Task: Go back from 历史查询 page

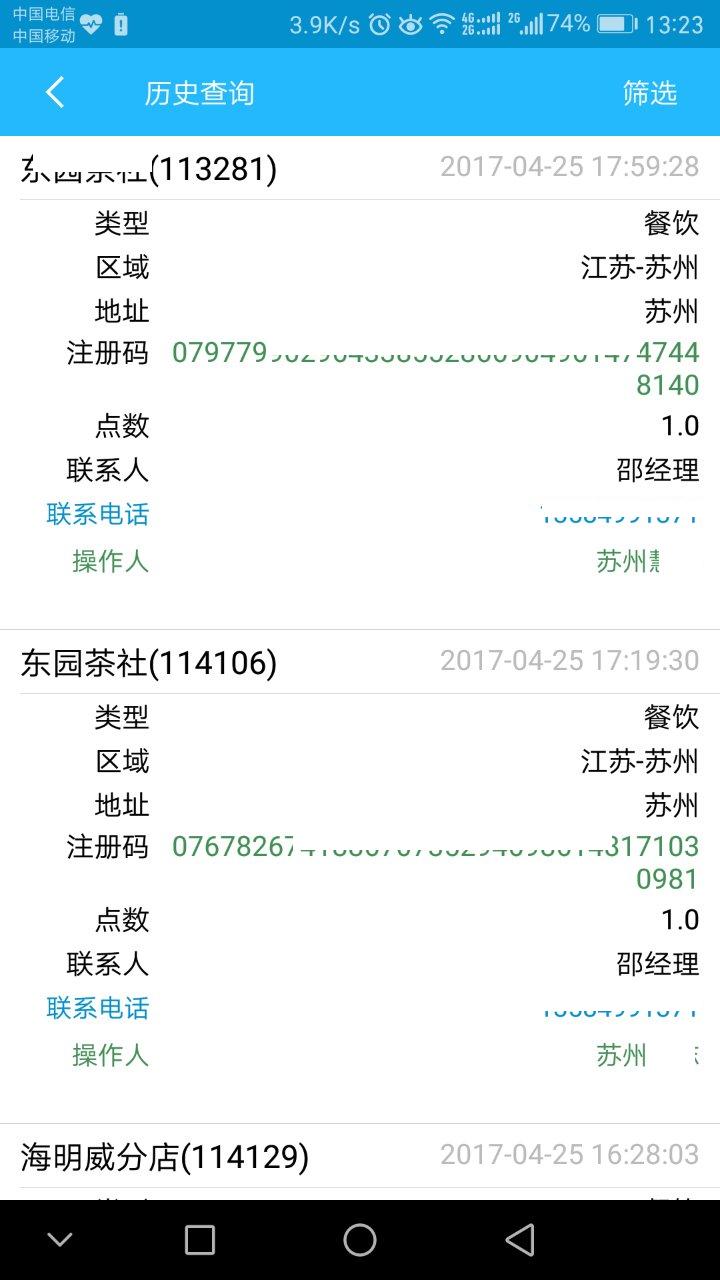Action: click(55, 93)
